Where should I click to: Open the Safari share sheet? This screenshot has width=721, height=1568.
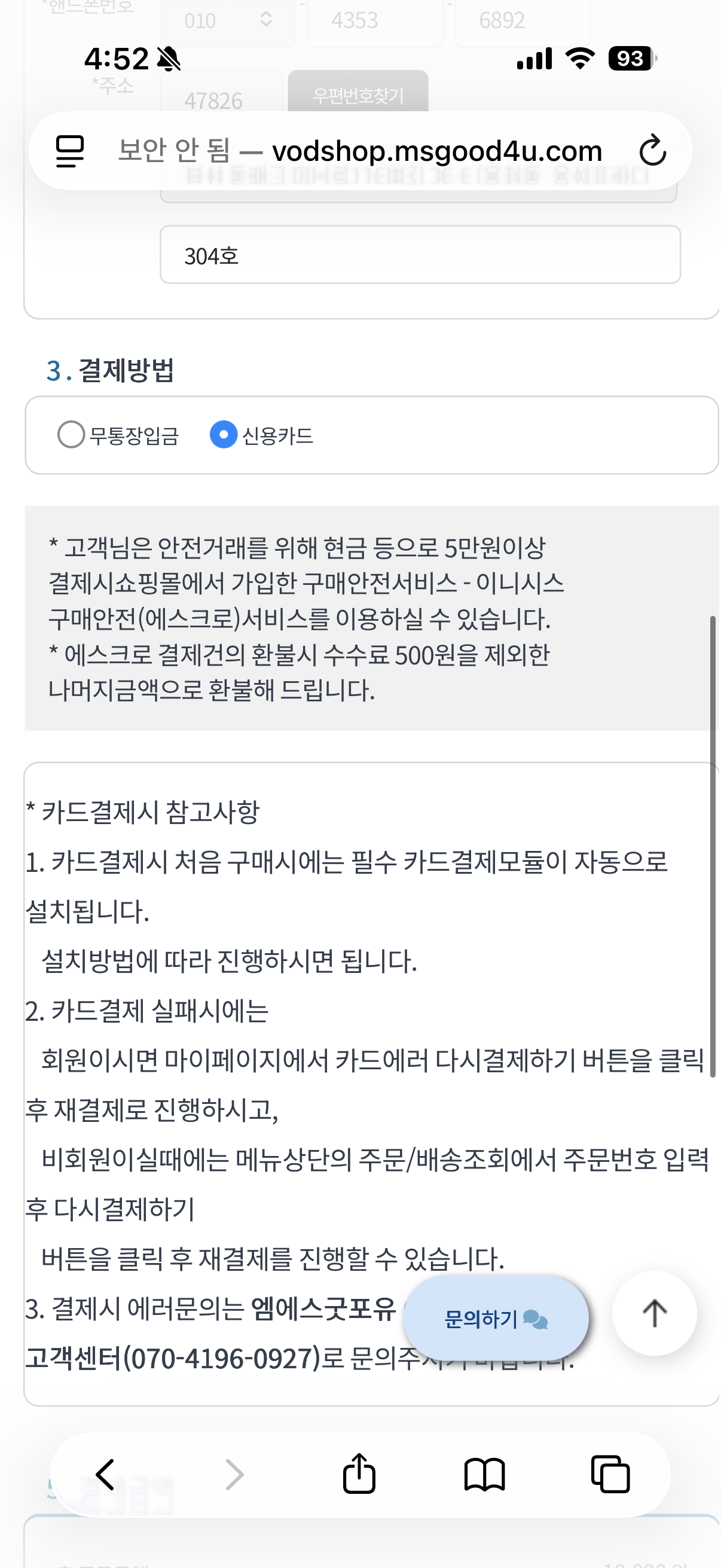point(359,1473)
